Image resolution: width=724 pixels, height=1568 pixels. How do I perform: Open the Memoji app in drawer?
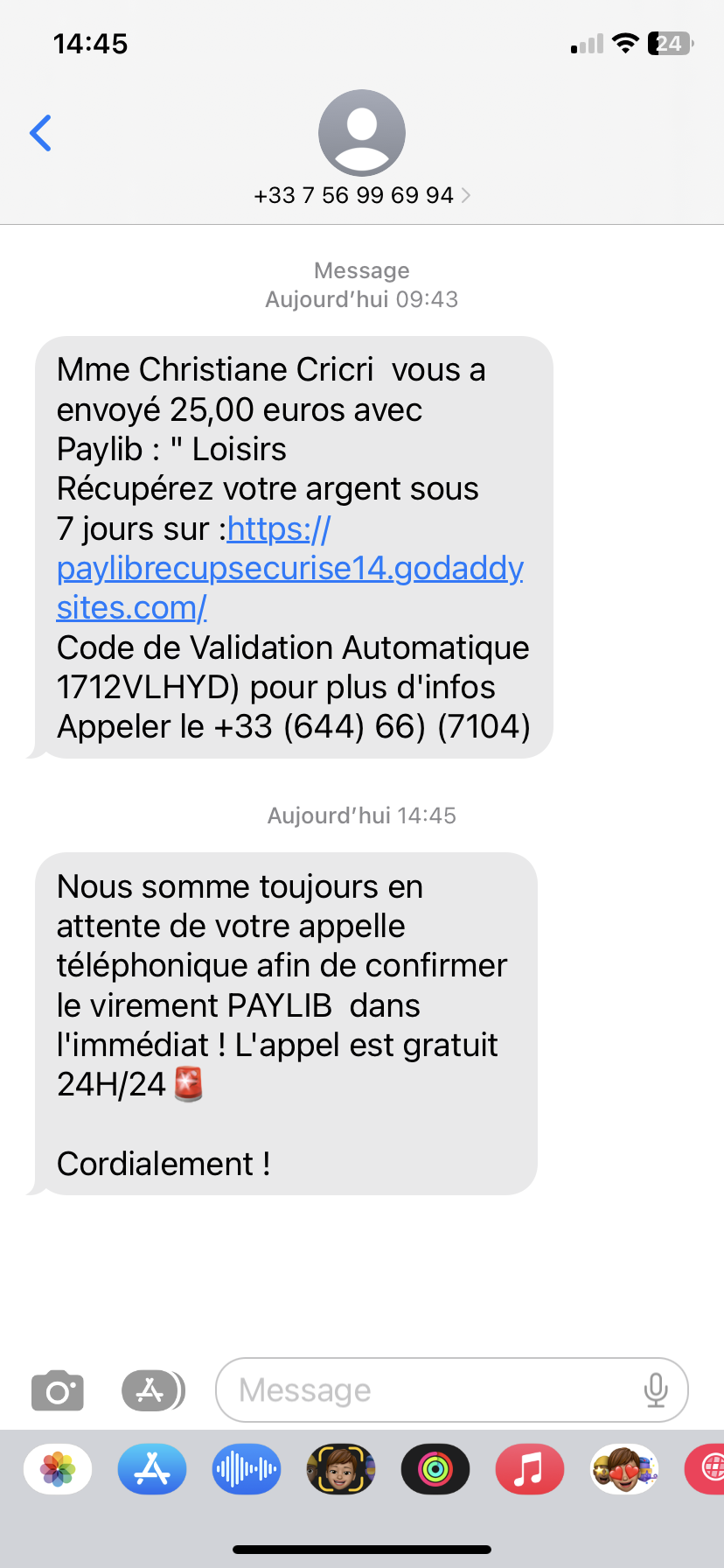(341, 1469)
